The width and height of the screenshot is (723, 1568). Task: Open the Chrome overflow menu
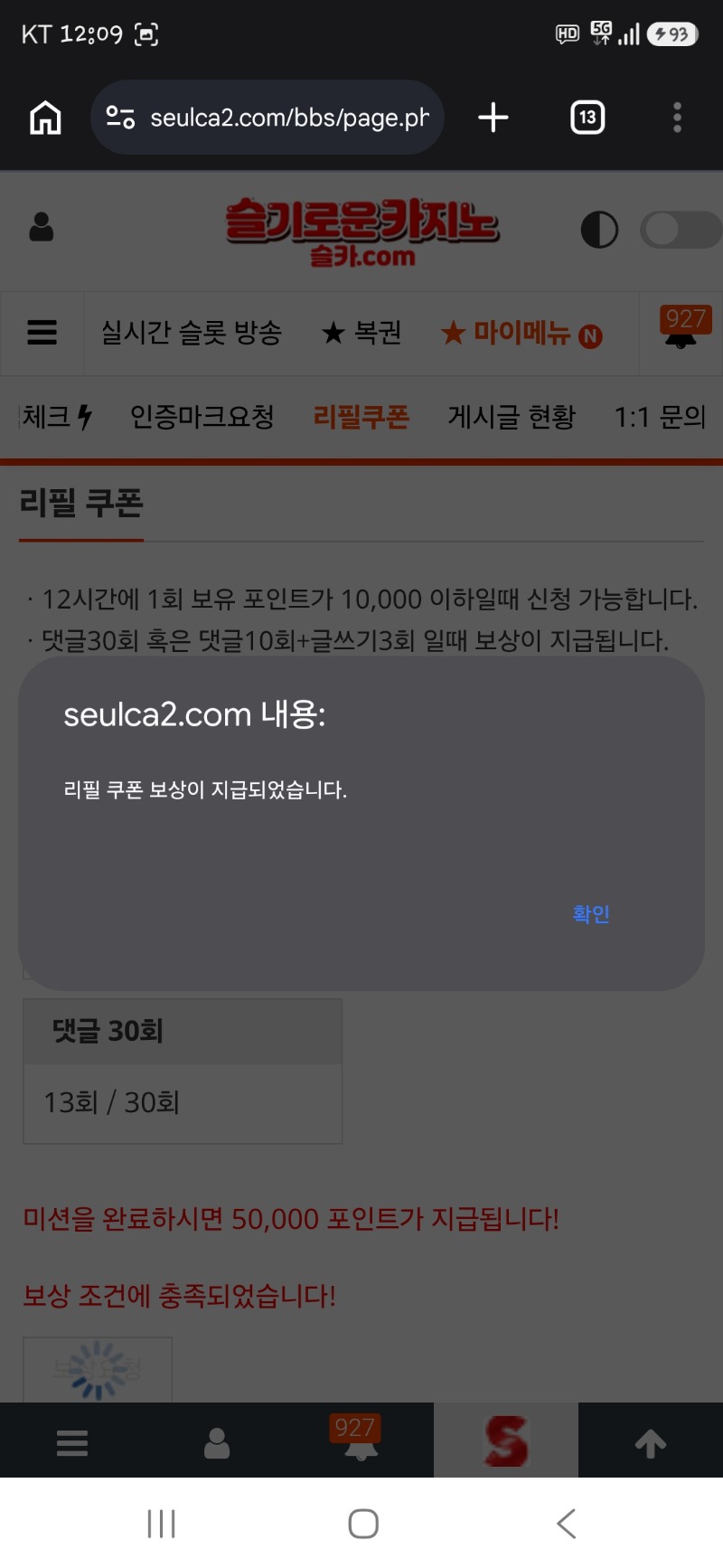pos(677,118)
